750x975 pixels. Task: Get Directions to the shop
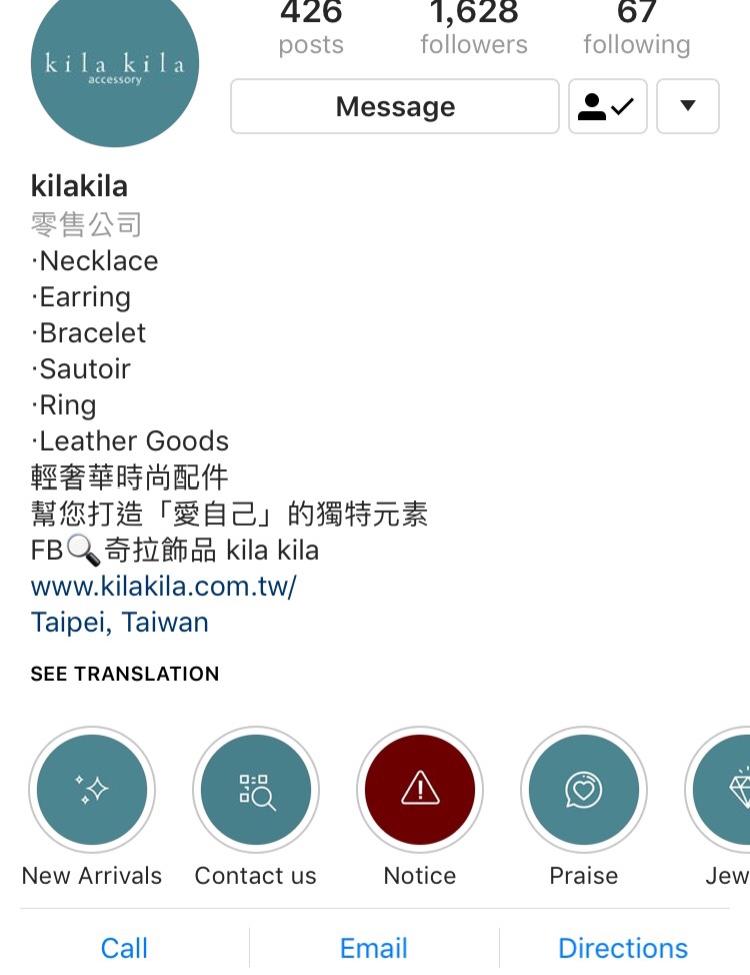[623, 948]
